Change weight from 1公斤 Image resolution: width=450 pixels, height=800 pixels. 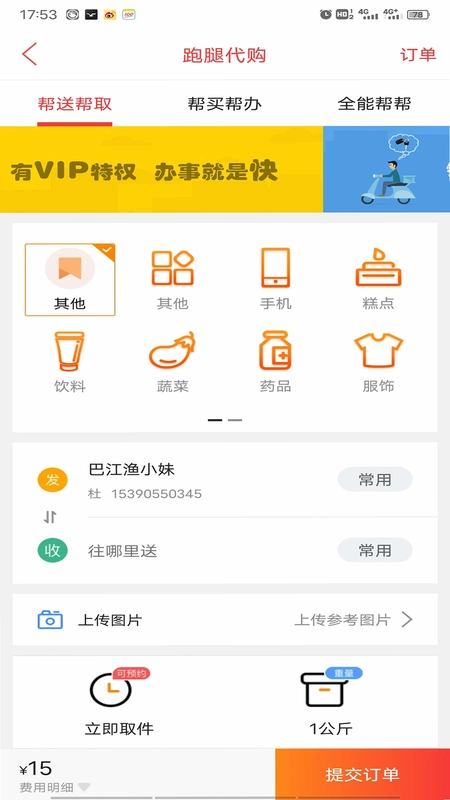point(331,702)
